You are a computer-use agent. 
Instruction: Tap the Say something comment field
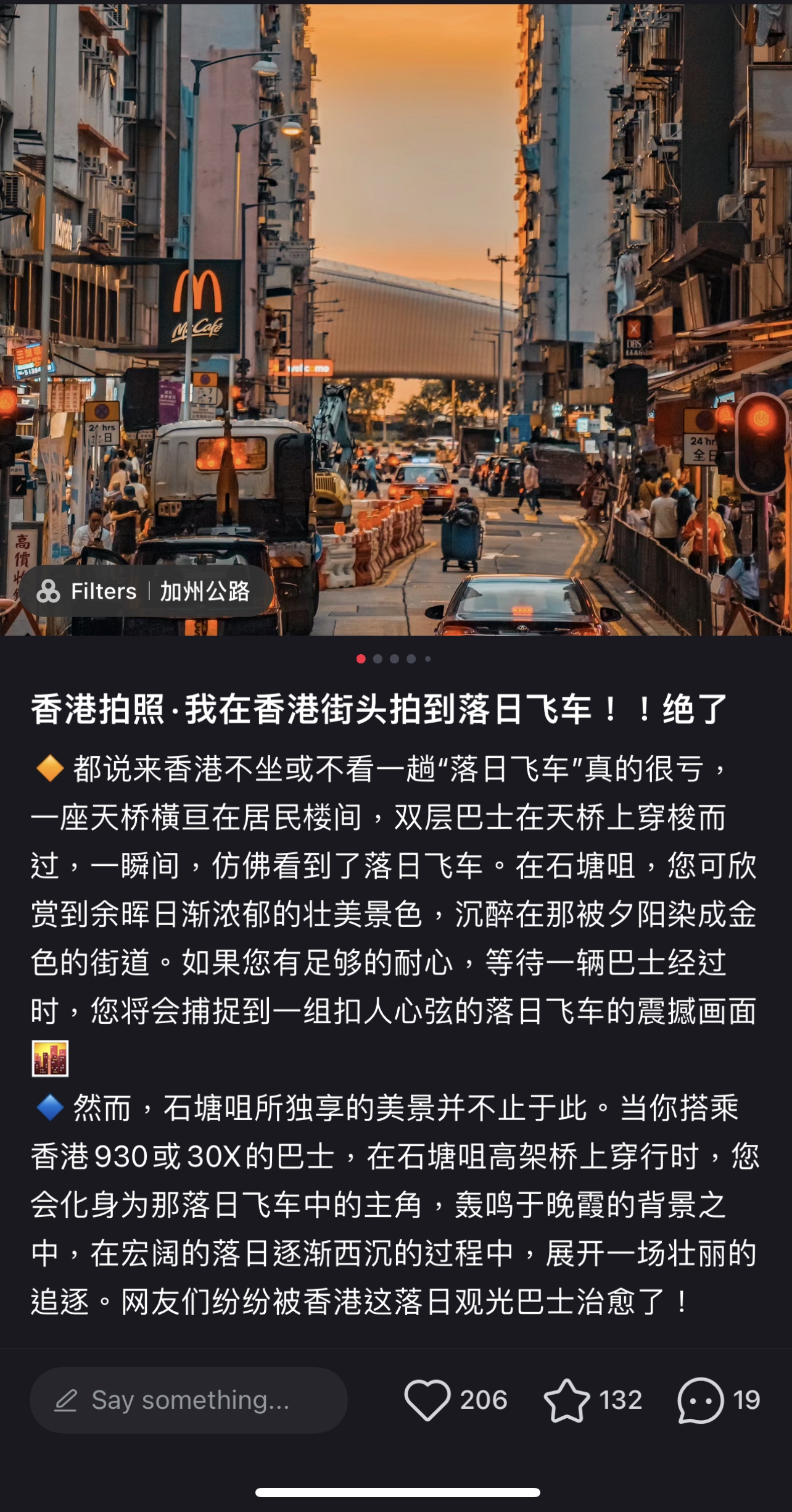tap(189, 1400)
